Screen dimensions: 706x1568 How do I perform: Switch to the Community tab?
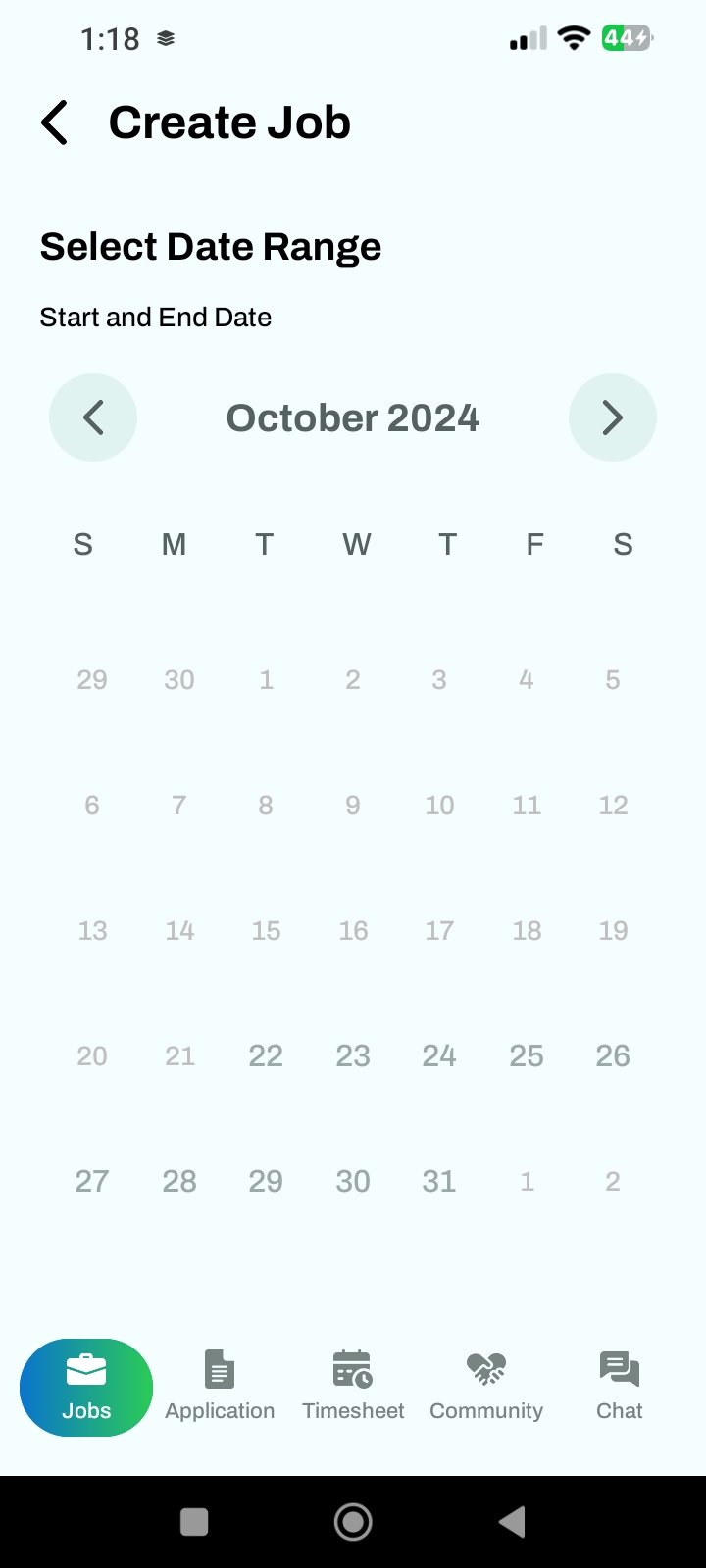click(x=486, y=1387)
